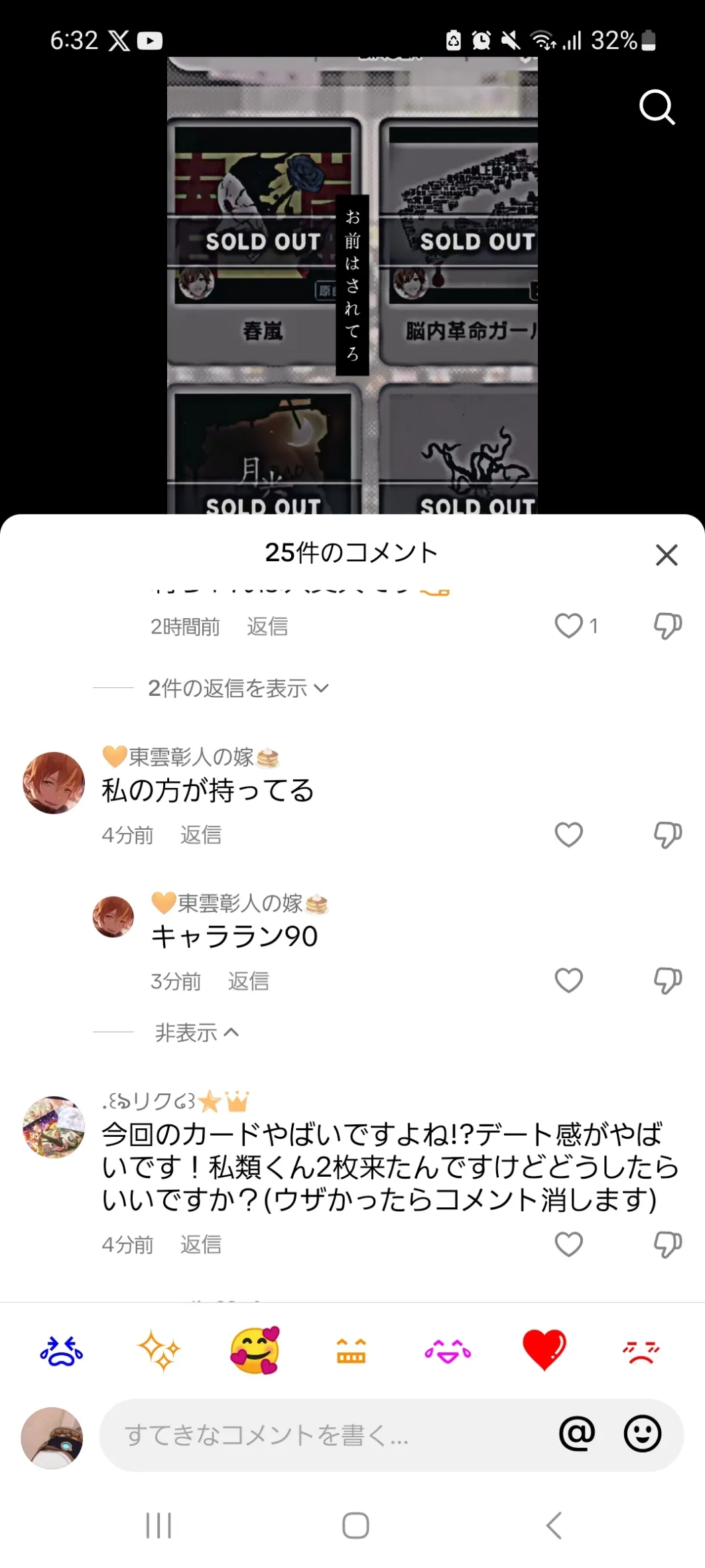Collapse replies with 非表示
Image resolution: width=705 pixels, height=1568 pixels.
coord(196,1033)
